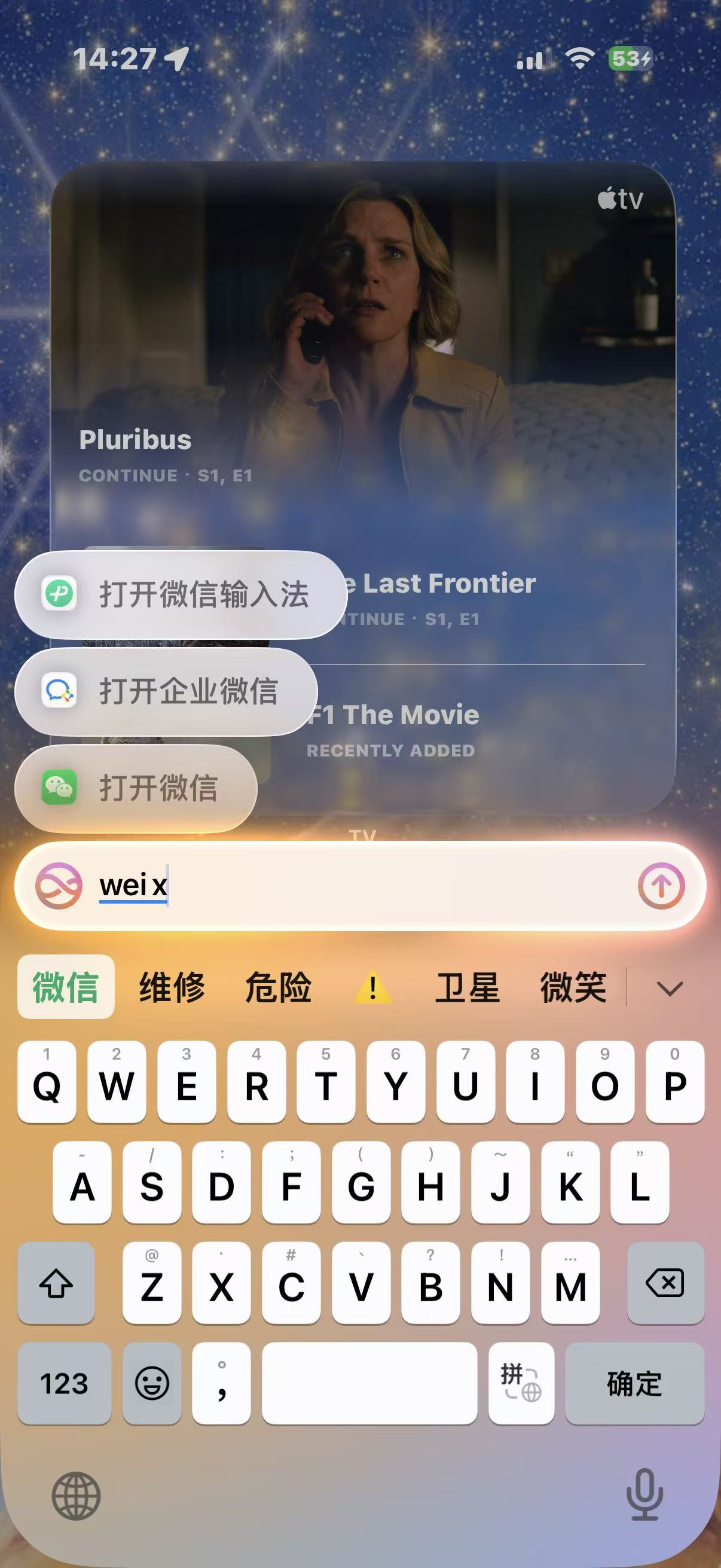The height and width of the screenshot is (1568, 721).
Task: Select 打开微信输入法 suggestion
Action: point(180,594)
